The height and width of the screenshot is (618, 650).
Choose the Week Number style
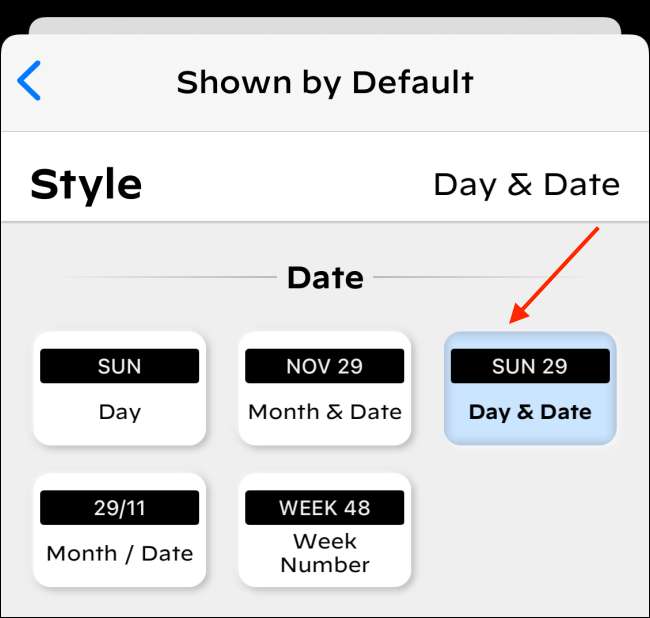point(324,530)
